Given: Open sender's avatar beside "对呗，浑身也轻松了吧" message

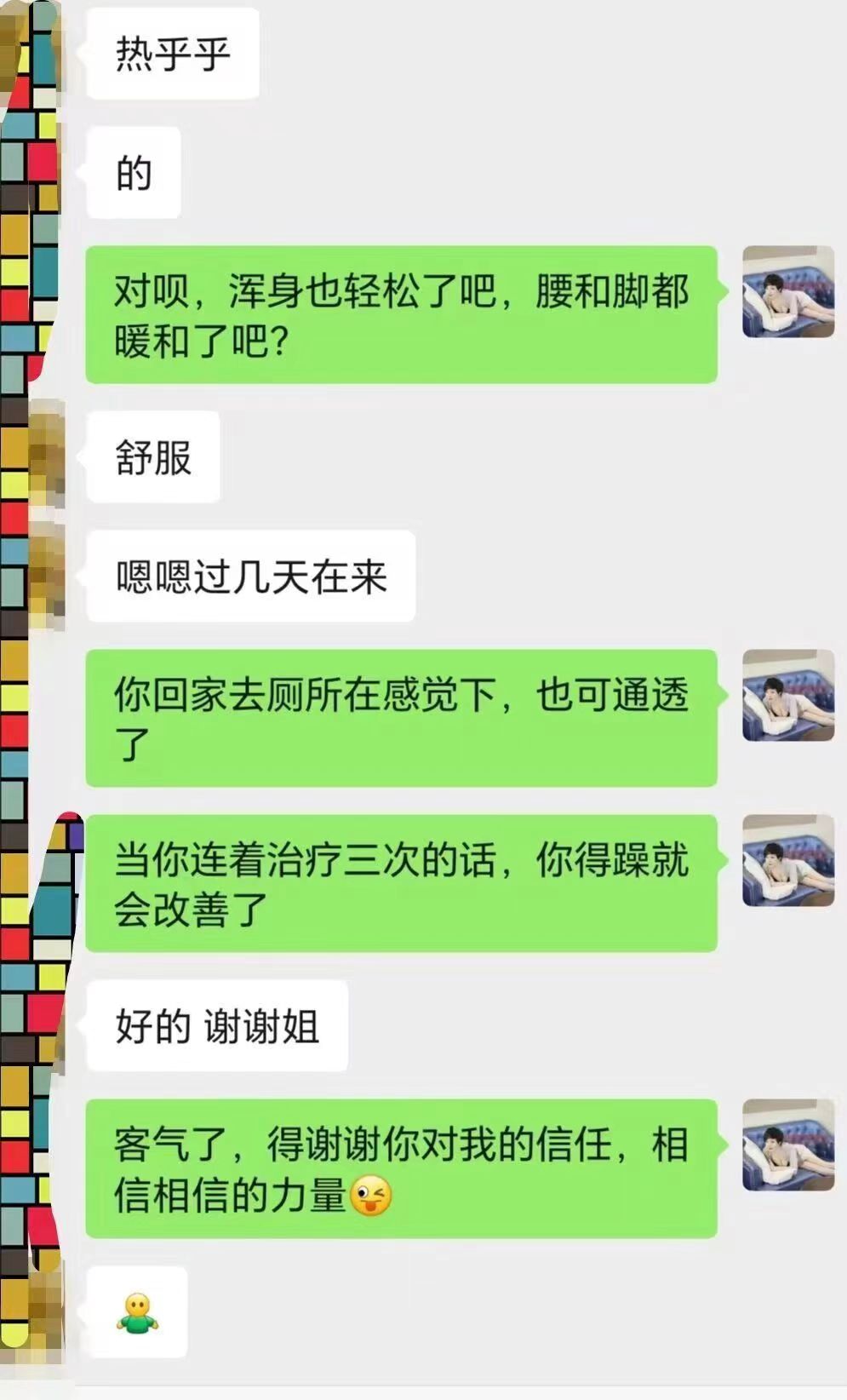Looking at the screenshot, I should point(788,292).
